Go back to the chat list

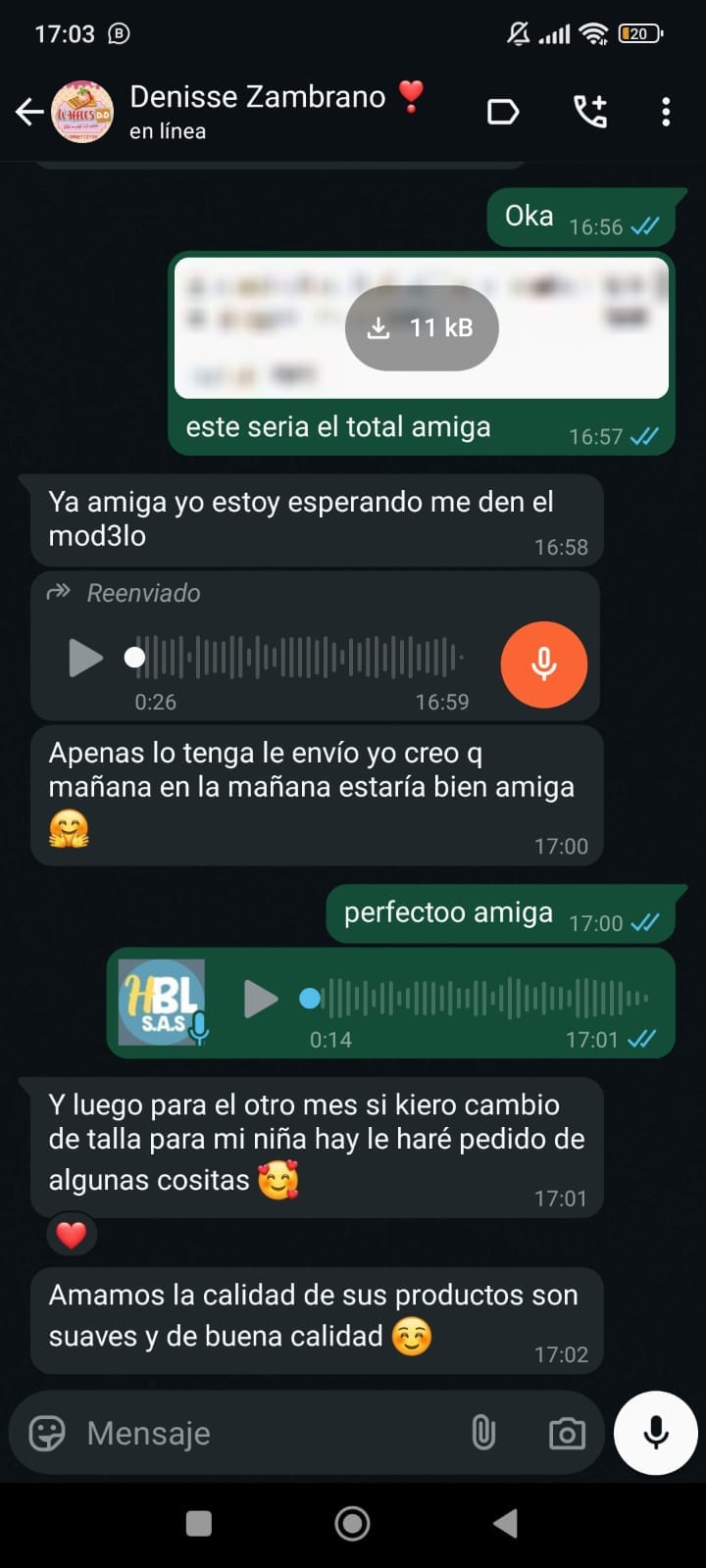click(28, 113)
